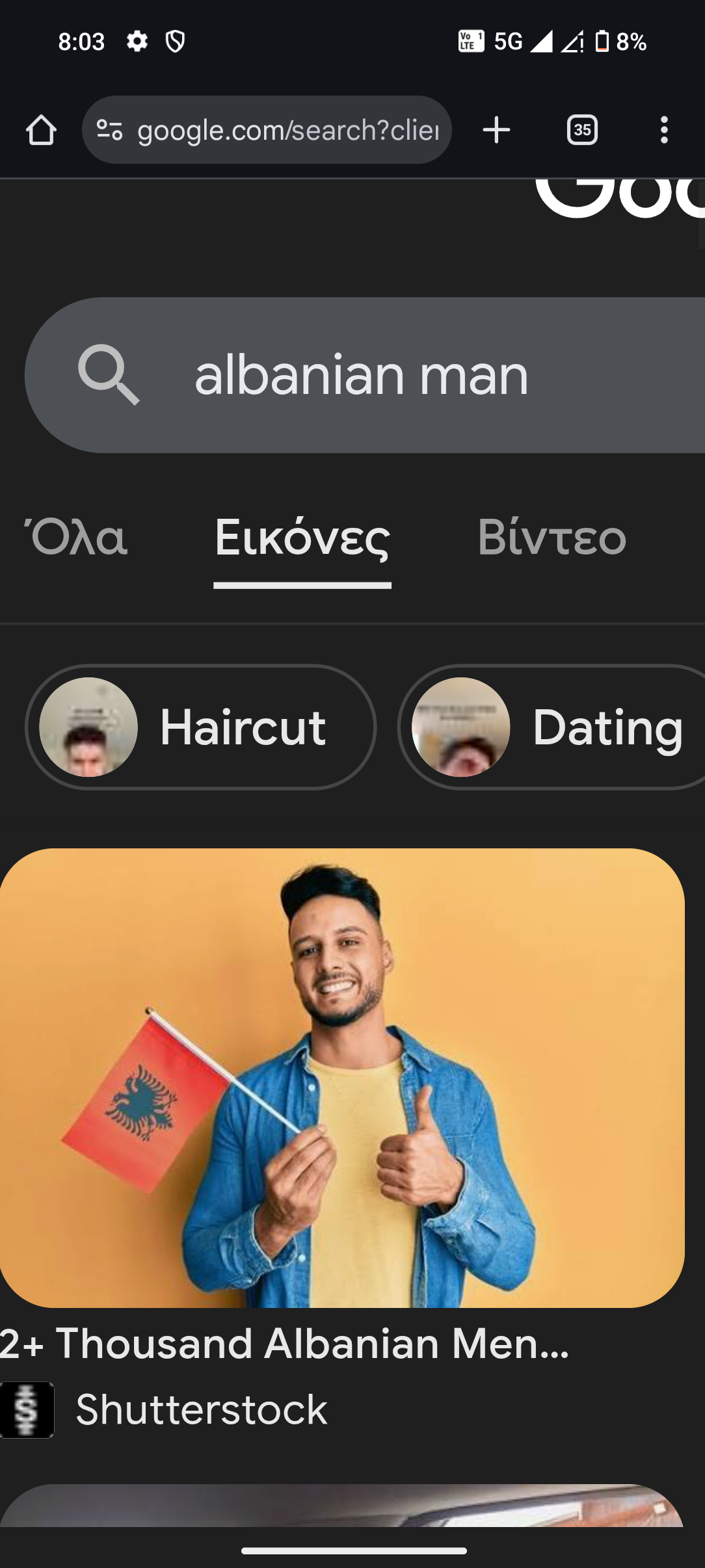Image resolution: width=705 pixels, height=1568 pixels.
Task: Open a new browser tab
Action: 496,130
